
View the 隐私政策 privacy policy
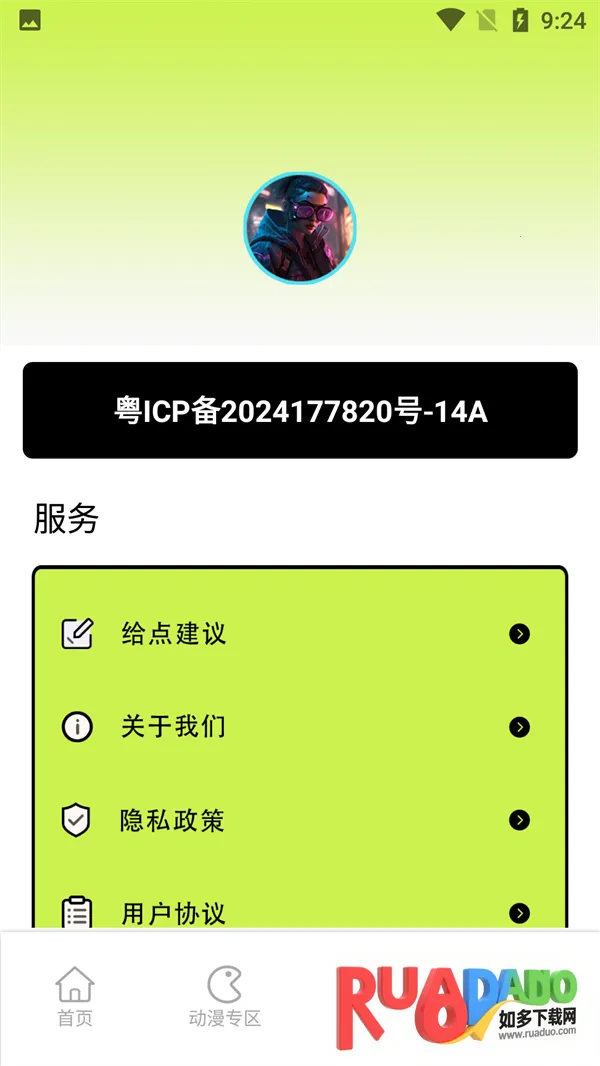pos(299,820)
